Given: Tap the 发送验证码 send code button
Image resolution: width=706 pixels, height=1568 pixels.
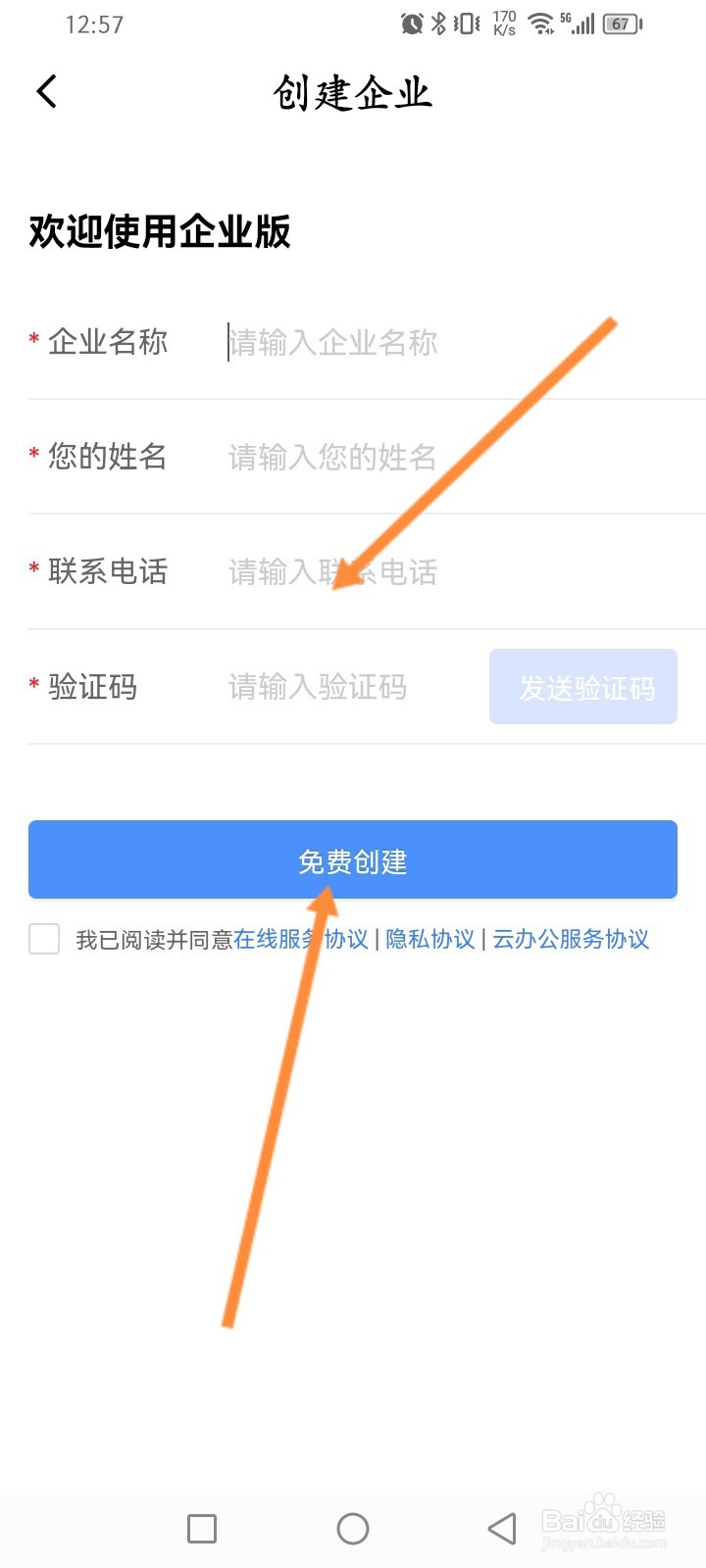Looking at the screenshot, I should click(582, 686).
